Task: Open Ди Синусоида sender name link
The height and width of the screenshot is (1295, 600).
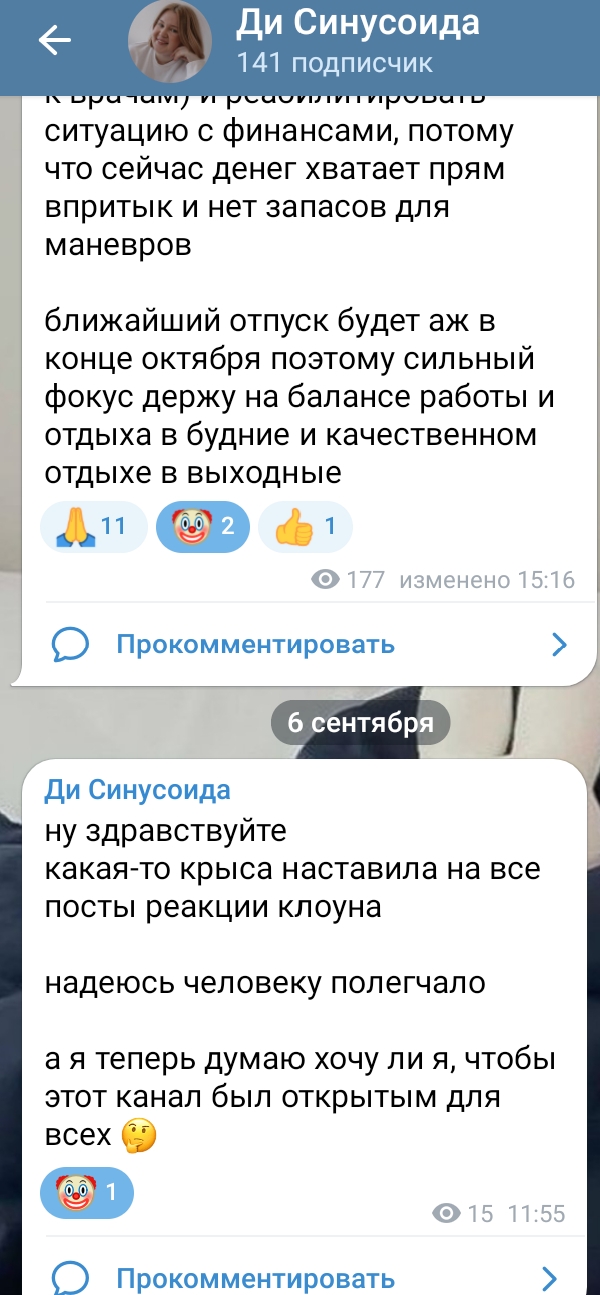Action: pyautogui.click(x=138, y=790)
